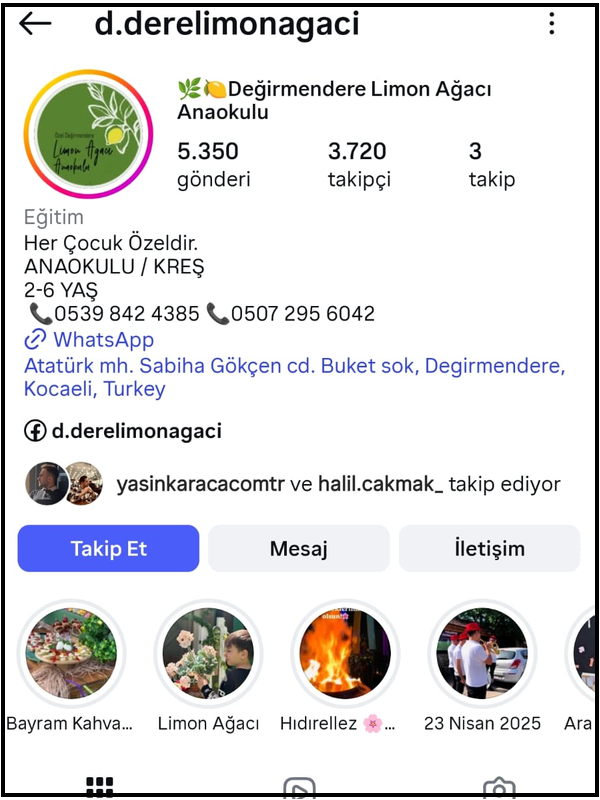Open the 3.720 takipçi followers list
Image resolution: width=600 pixels, height=800 pixels.
point(358,164)
